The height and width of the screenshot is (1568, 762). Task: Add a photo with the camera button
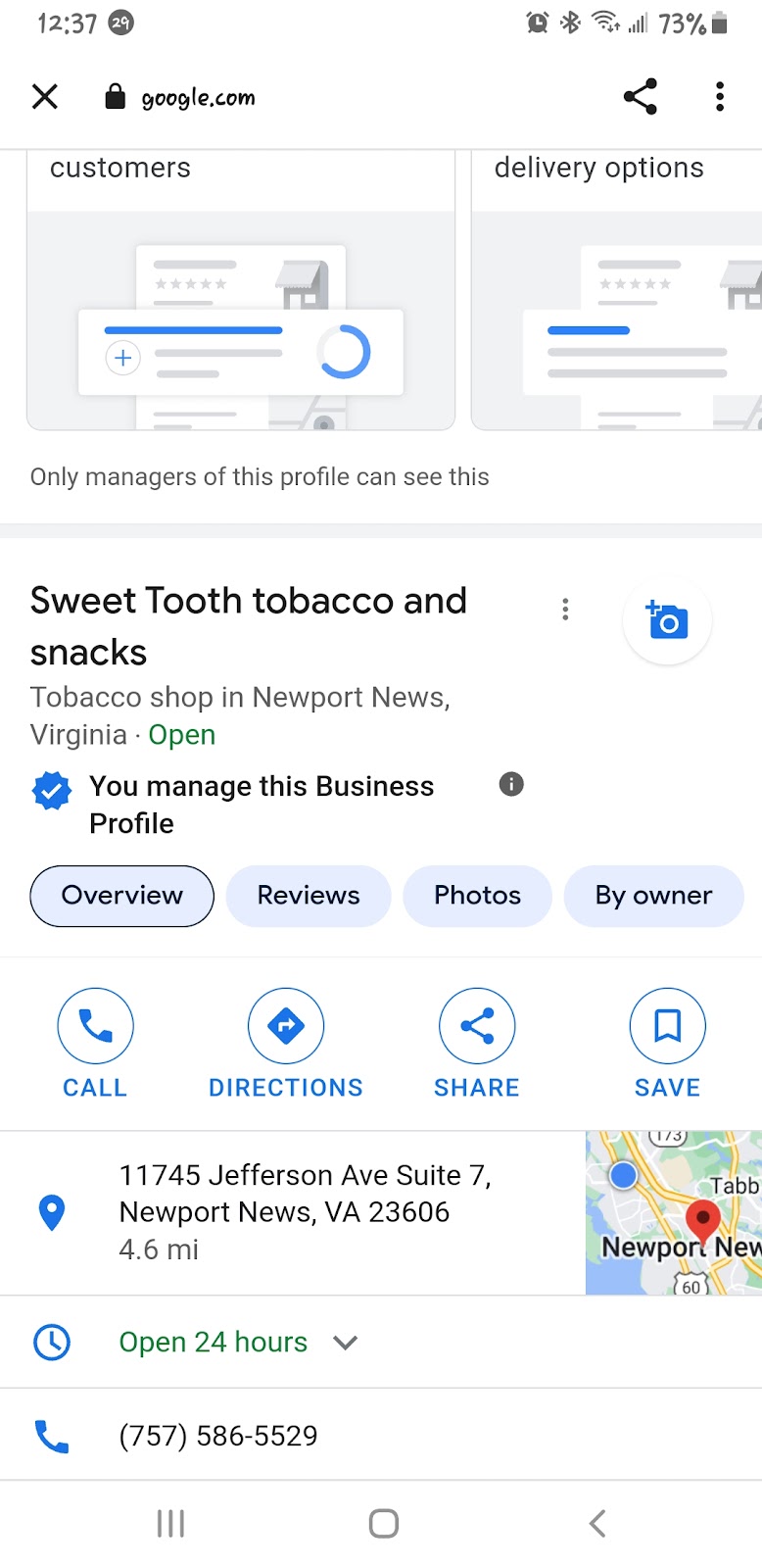[667, 620]
